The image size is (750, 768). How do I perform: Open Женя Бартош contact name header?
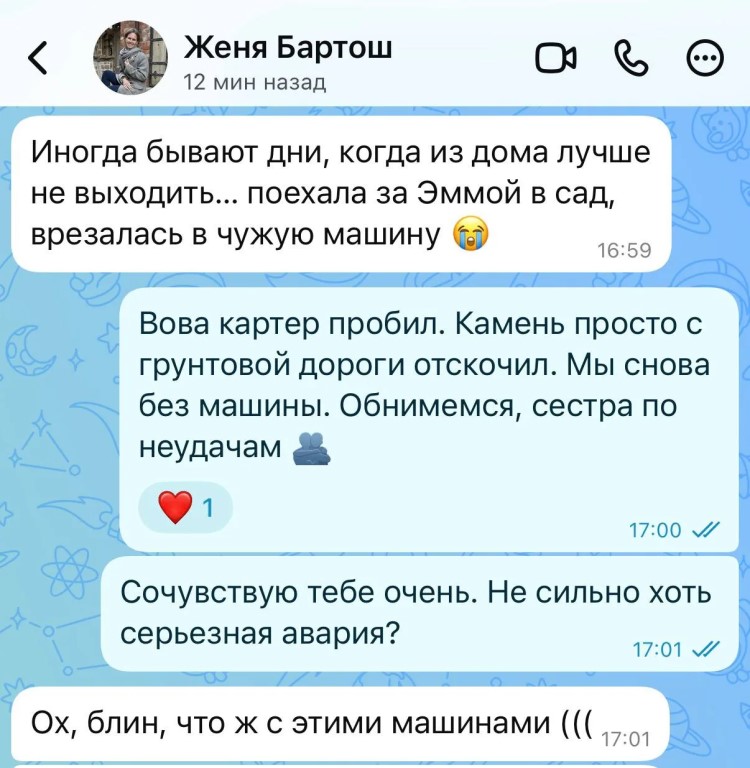coord(289,48)
